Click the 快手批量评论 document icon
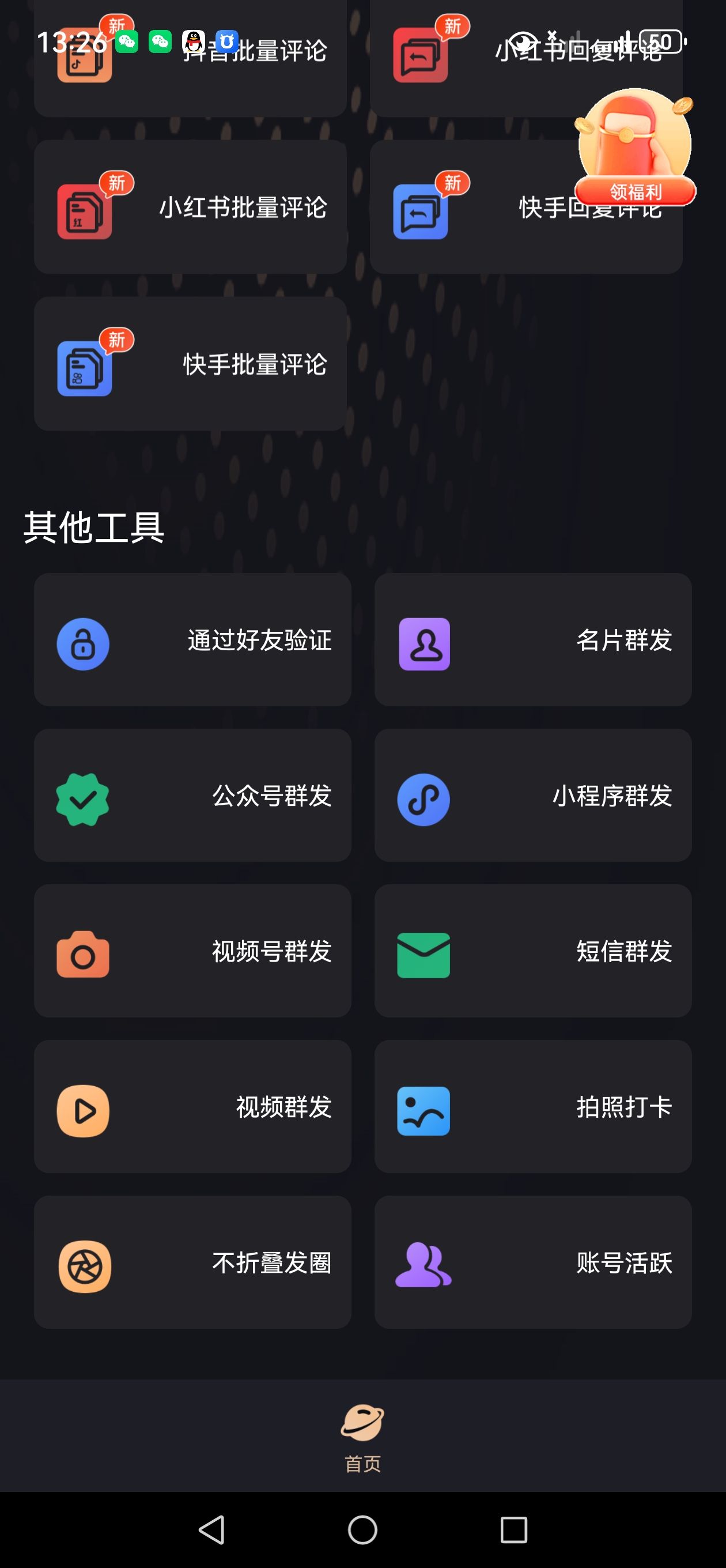 tap(84, 368)
